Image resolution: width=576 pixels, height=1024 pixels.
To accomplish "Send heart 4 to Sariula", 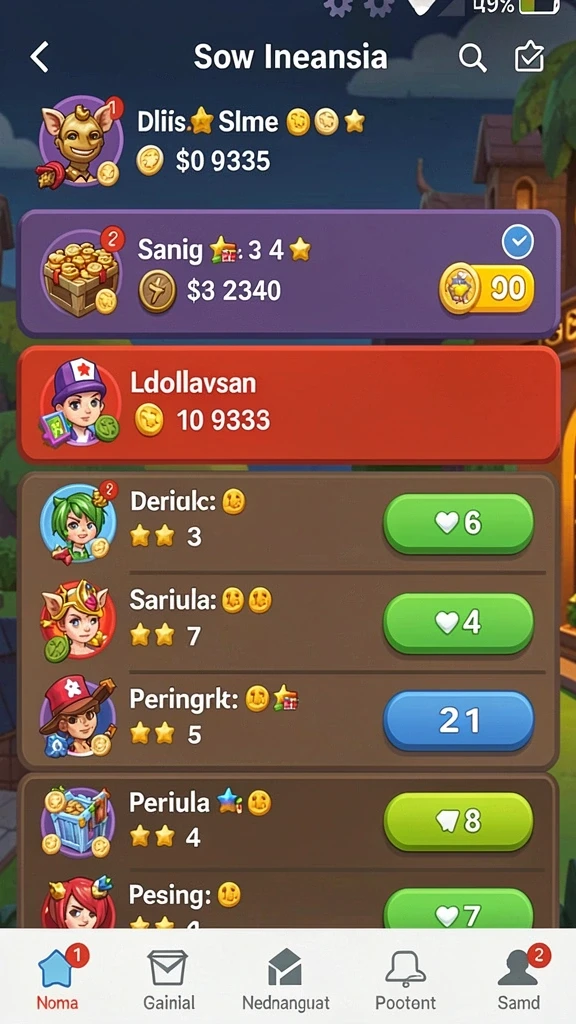I will point(458,623).
